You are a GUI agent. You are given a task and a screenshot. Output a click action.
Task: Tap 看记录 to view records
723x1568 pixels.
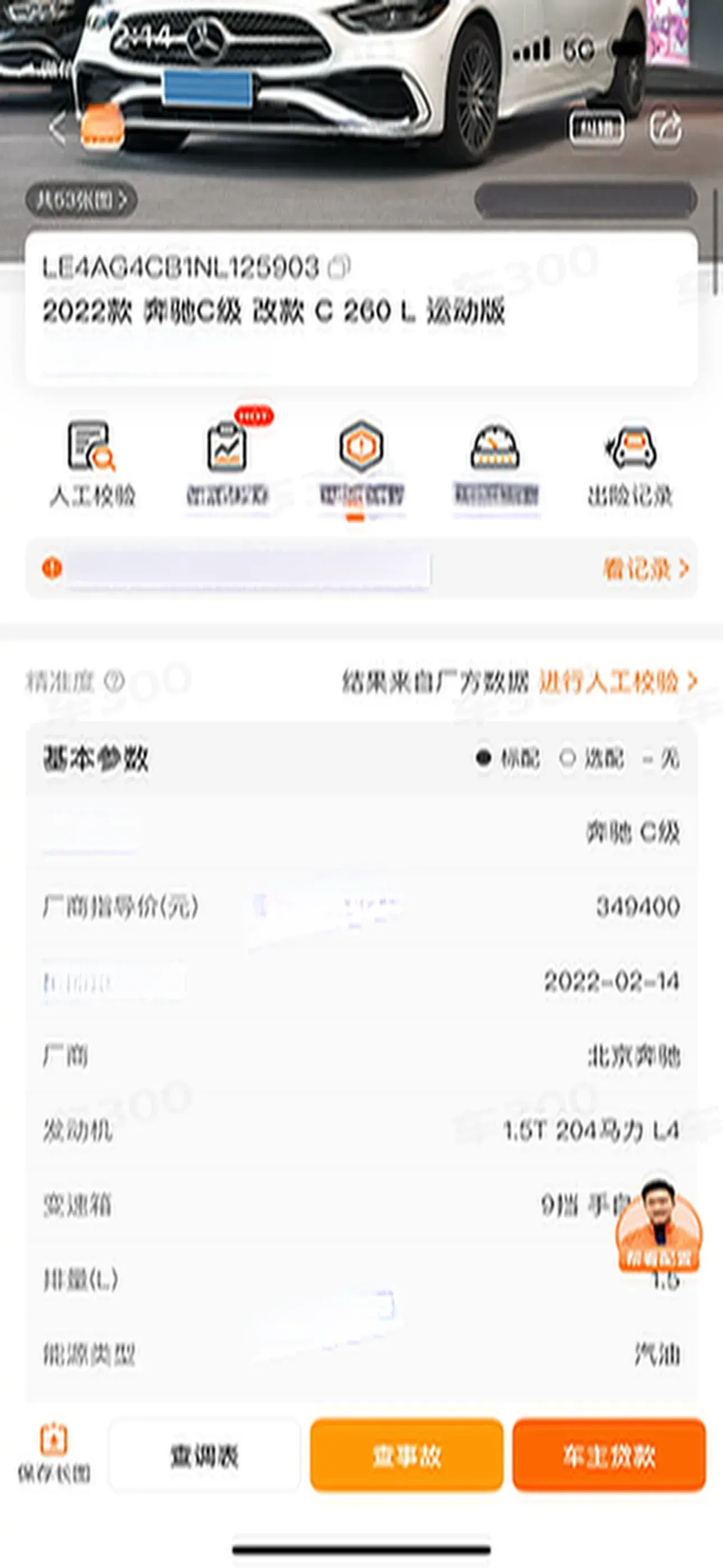tap(645, 569)
